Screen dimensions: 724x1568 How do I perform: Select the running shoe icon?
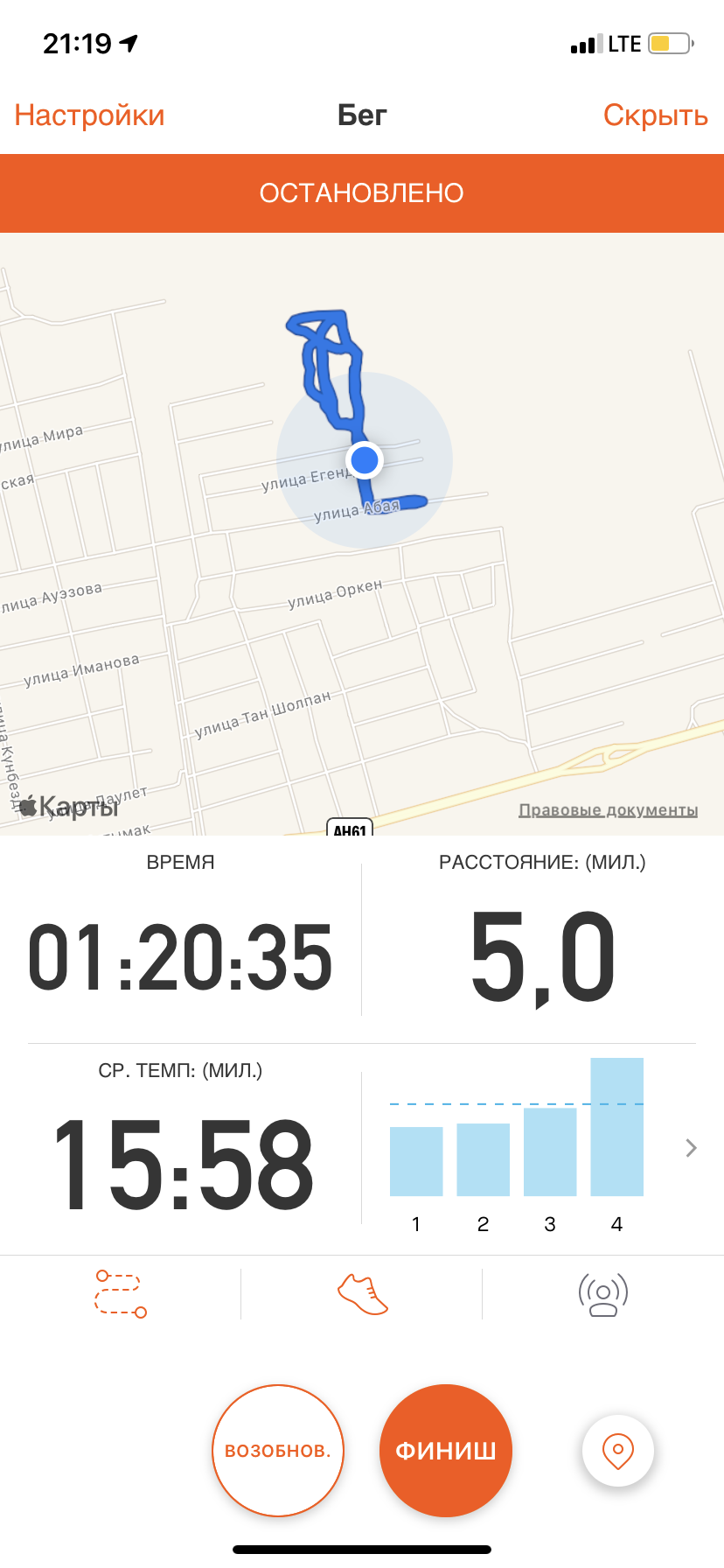(362, 1293)
